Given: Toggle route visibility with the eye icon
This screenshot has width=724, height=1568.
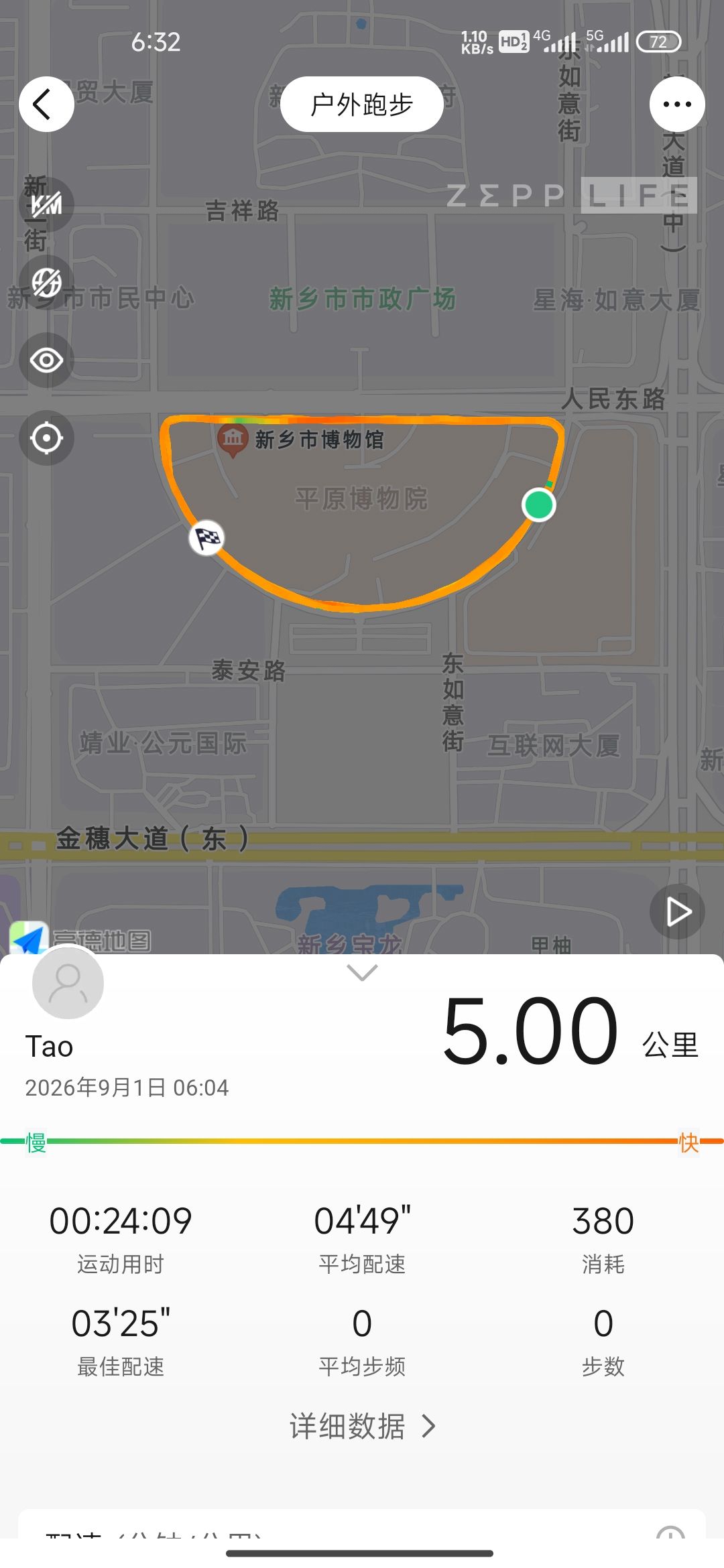Looking at the screenshot, I should tap(46, 361).
